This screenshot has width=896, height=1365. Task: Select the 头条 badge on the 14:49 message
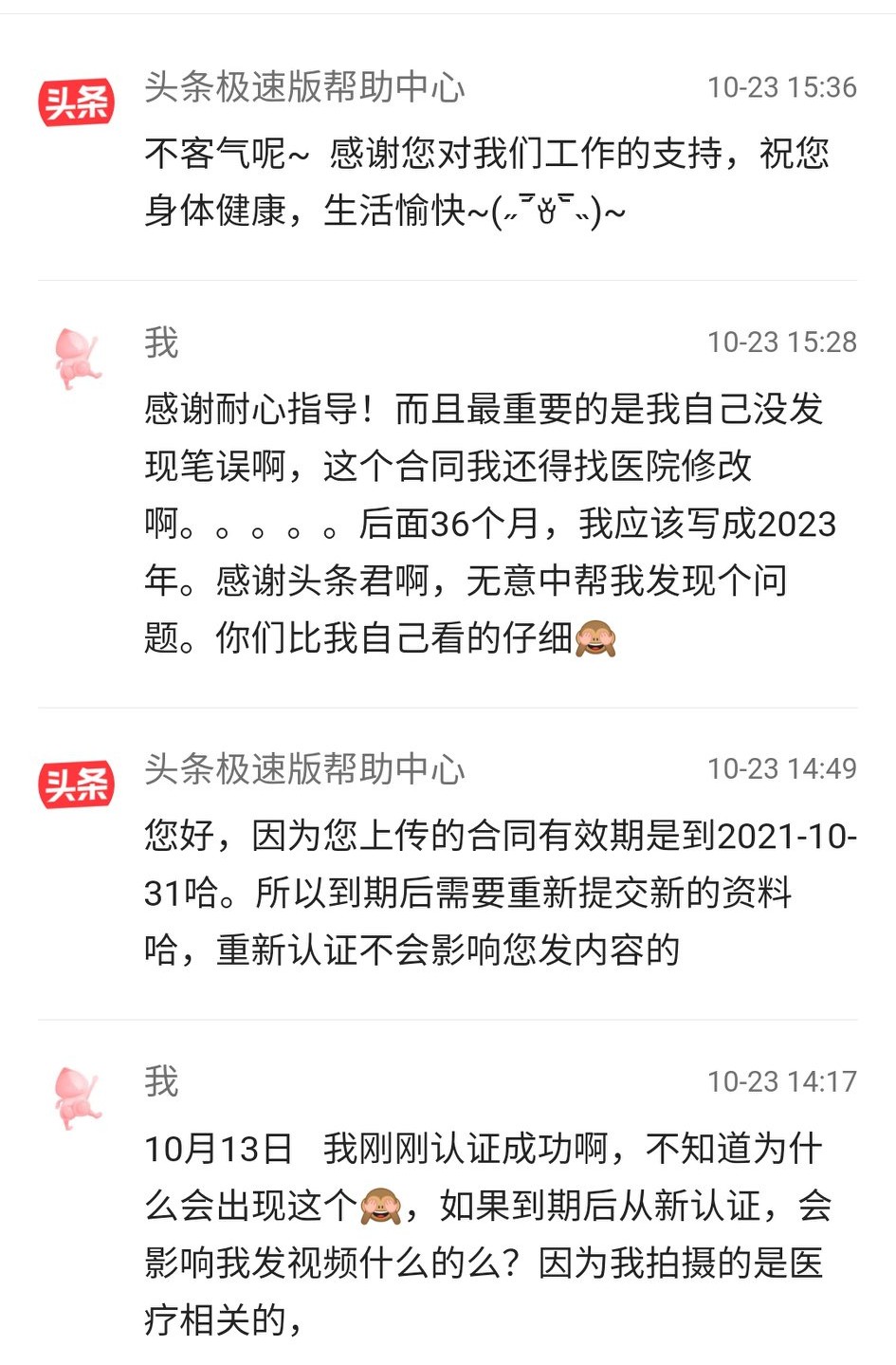(x=76, y=783)
